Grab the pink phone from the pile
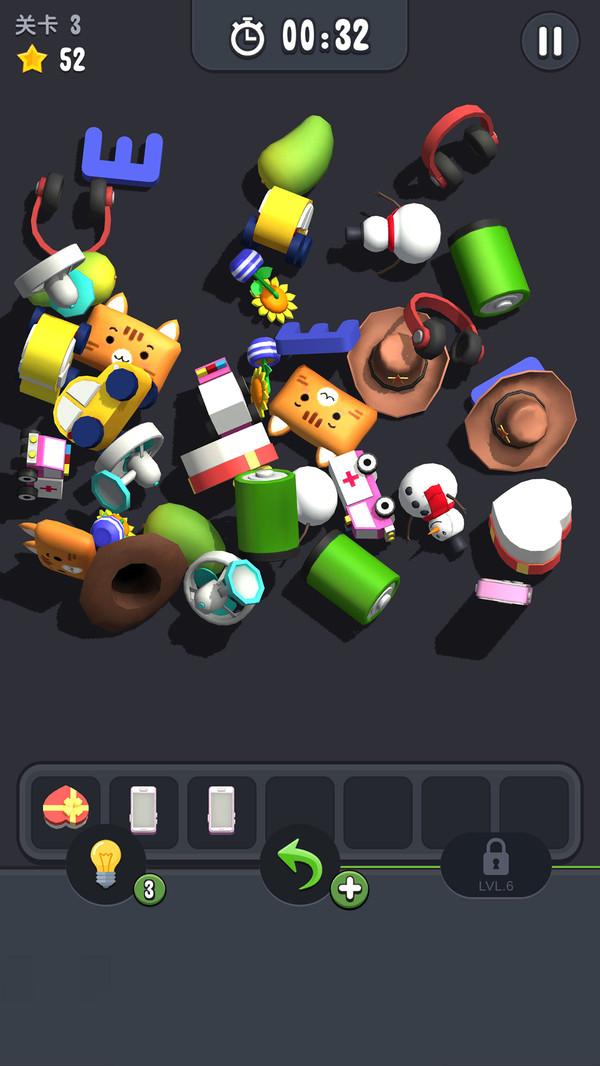 pos(503,591)
